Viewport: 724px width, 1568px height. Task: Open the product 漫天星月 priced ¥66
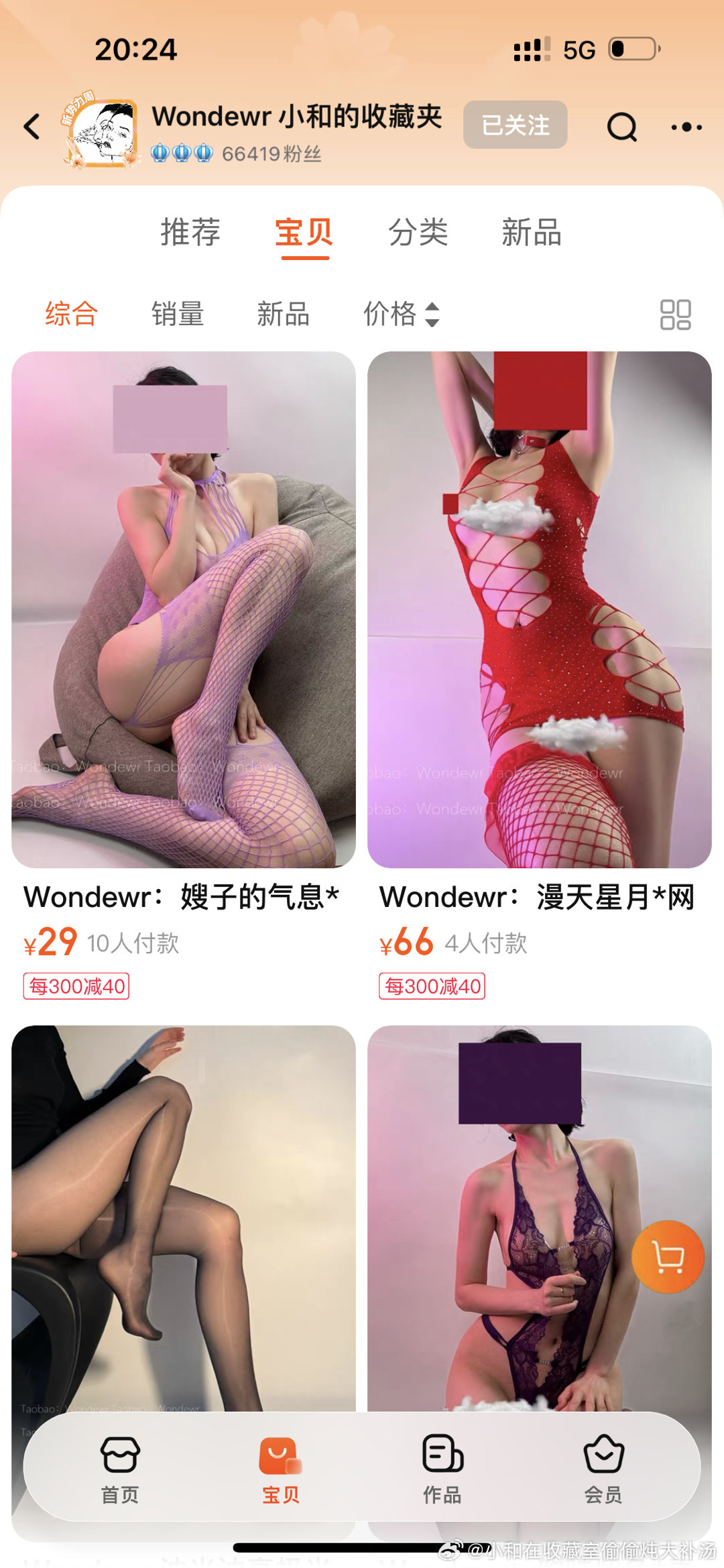(539, 610)
